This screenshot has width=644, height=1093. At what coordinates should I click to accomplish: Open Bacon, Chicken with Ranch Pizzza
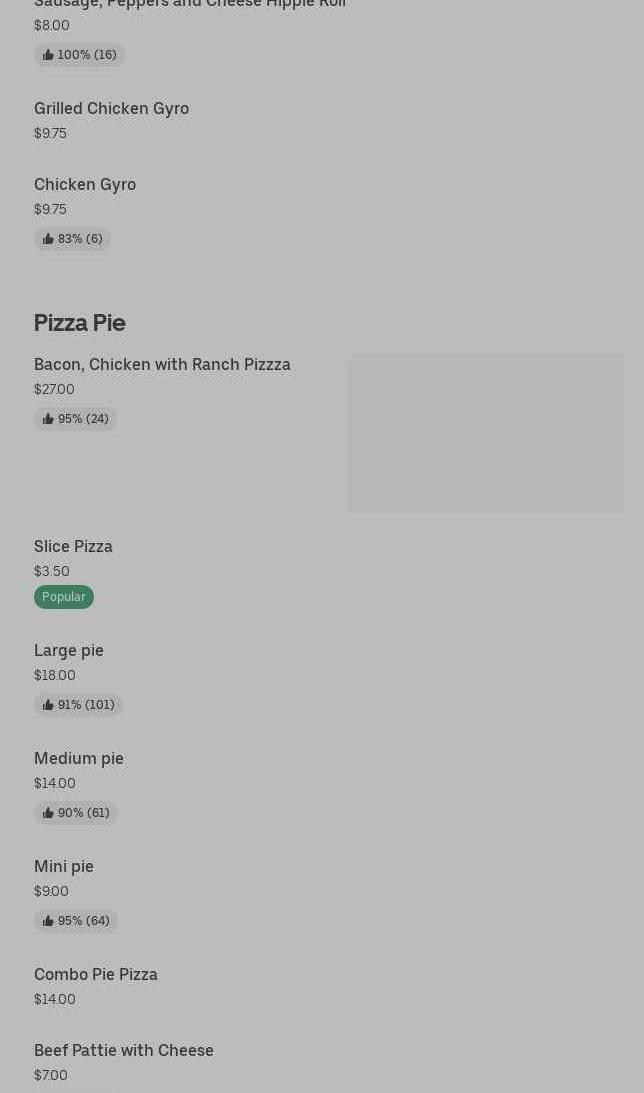(x=162, y=364)
